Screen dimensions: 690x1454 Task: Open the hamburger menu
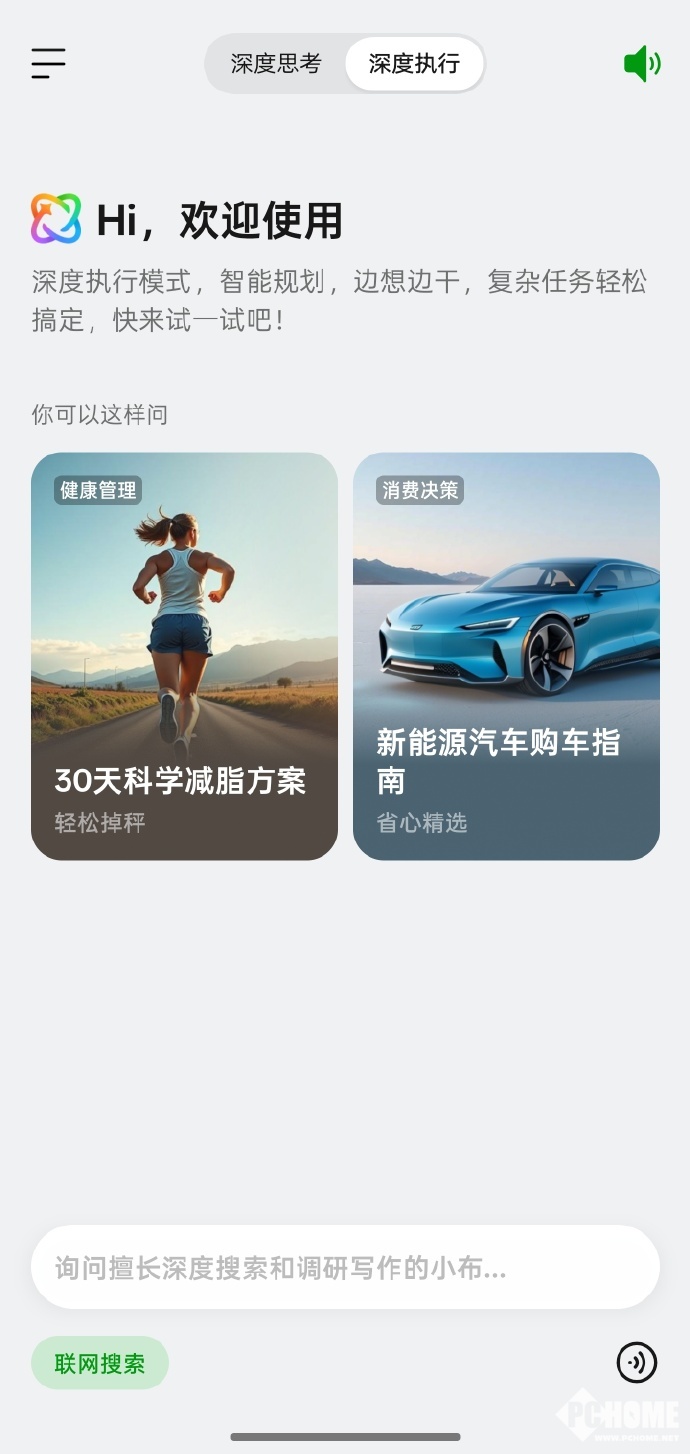[48, 64]
